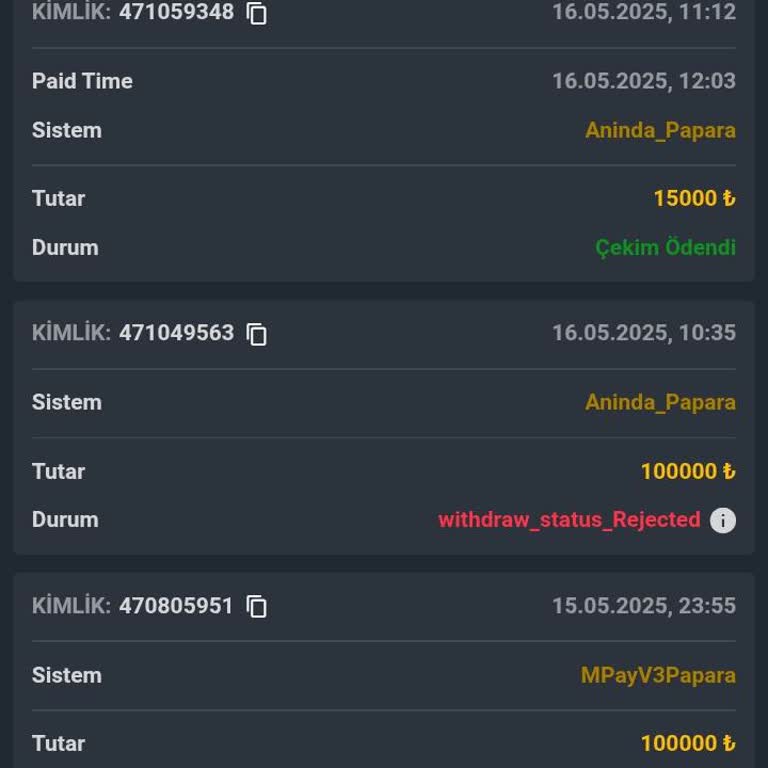The image size is (768, 768).
Task: Copy transaction ID 471049563
Action: tap(257, 334)
